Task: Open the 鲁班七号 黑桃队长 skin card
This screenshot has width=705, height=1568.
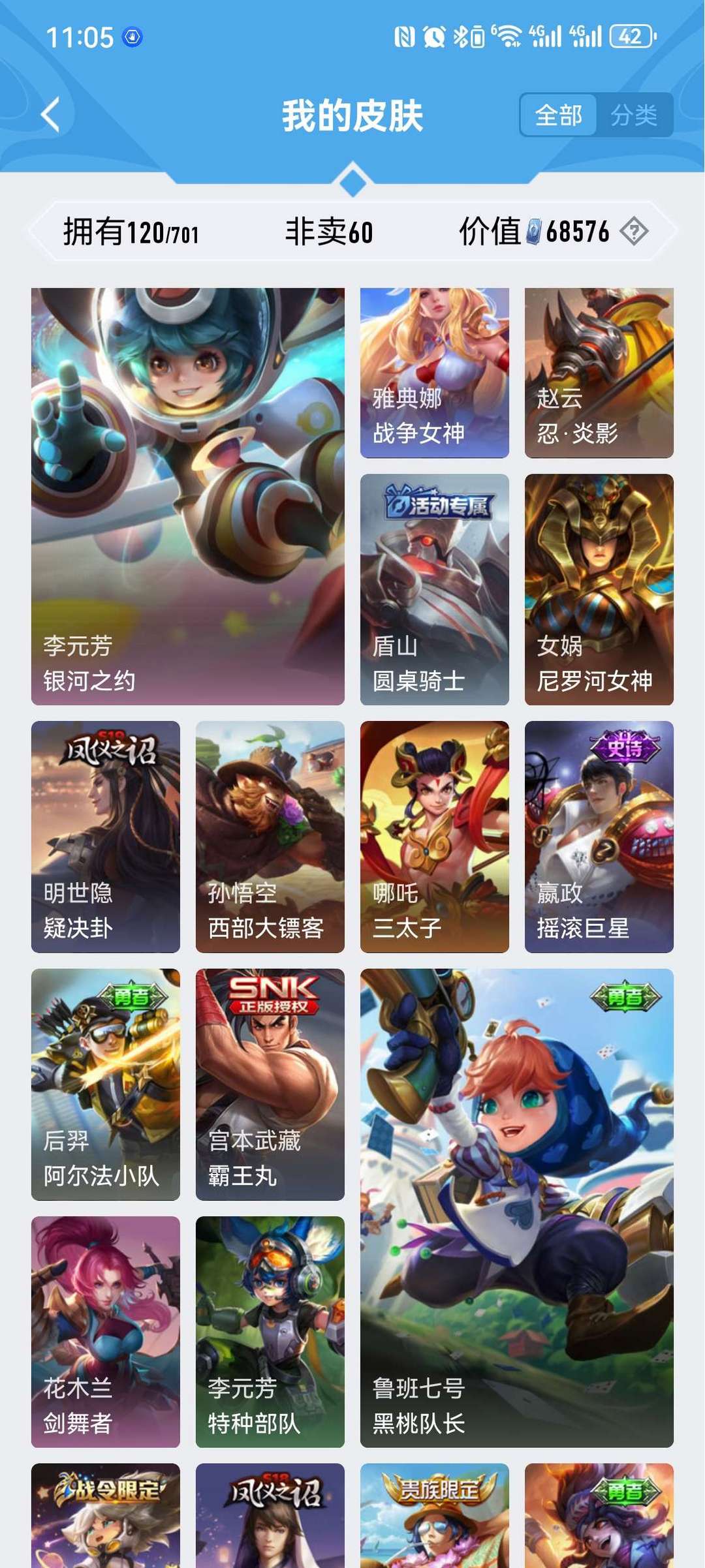Action: pyautogui.click(x=517, y=1208)
